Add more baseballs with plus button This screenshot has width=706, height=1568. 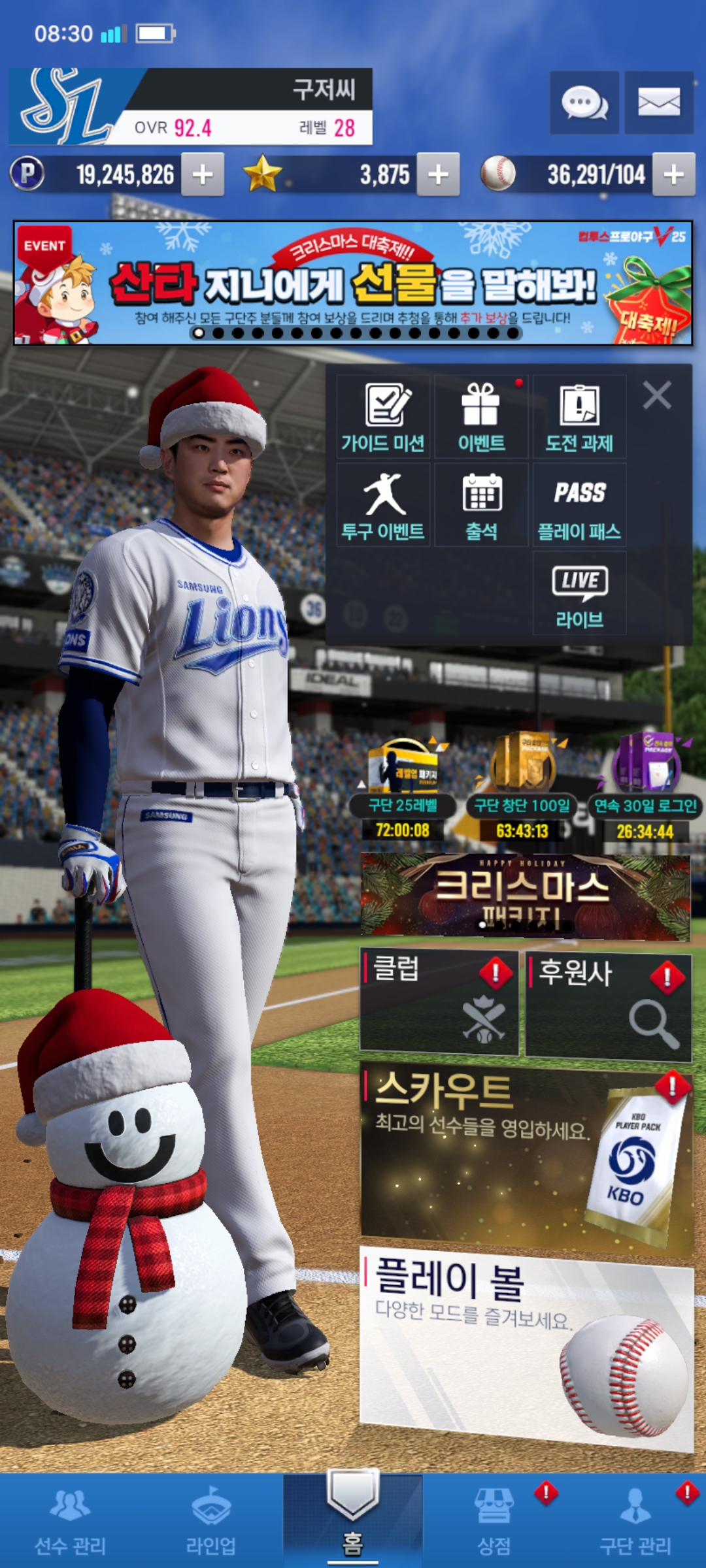(x=673, y=174)
